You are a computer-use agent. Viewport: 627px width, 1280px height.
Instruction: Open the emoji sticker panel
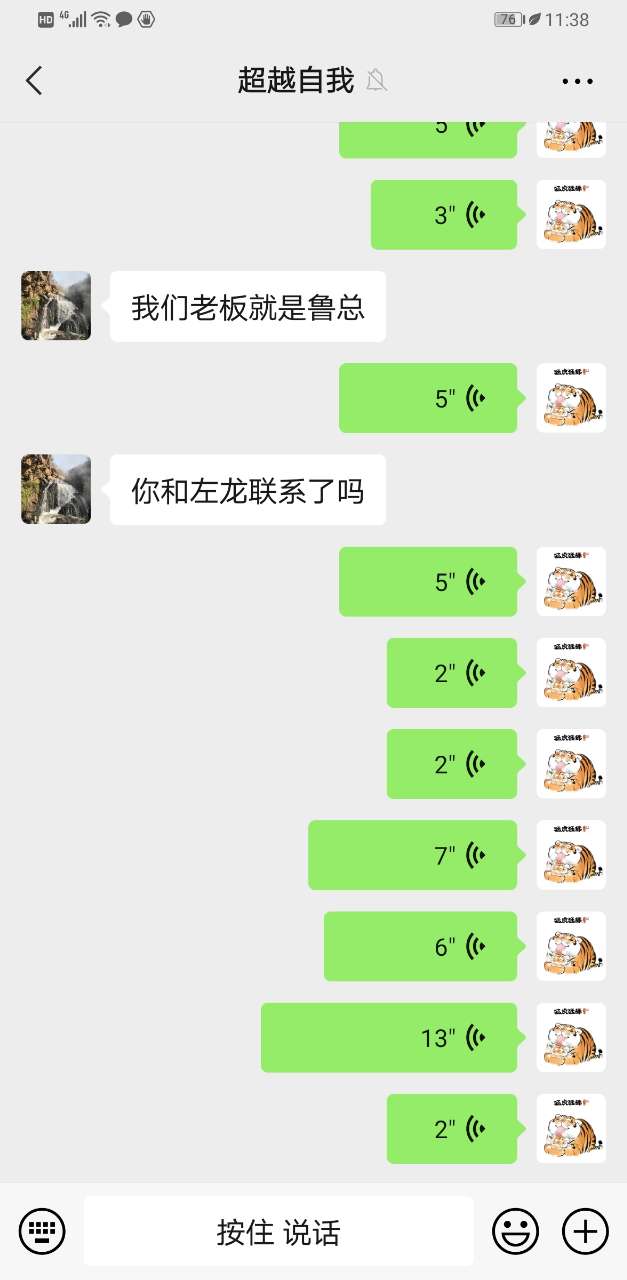tap(515, 1230)
